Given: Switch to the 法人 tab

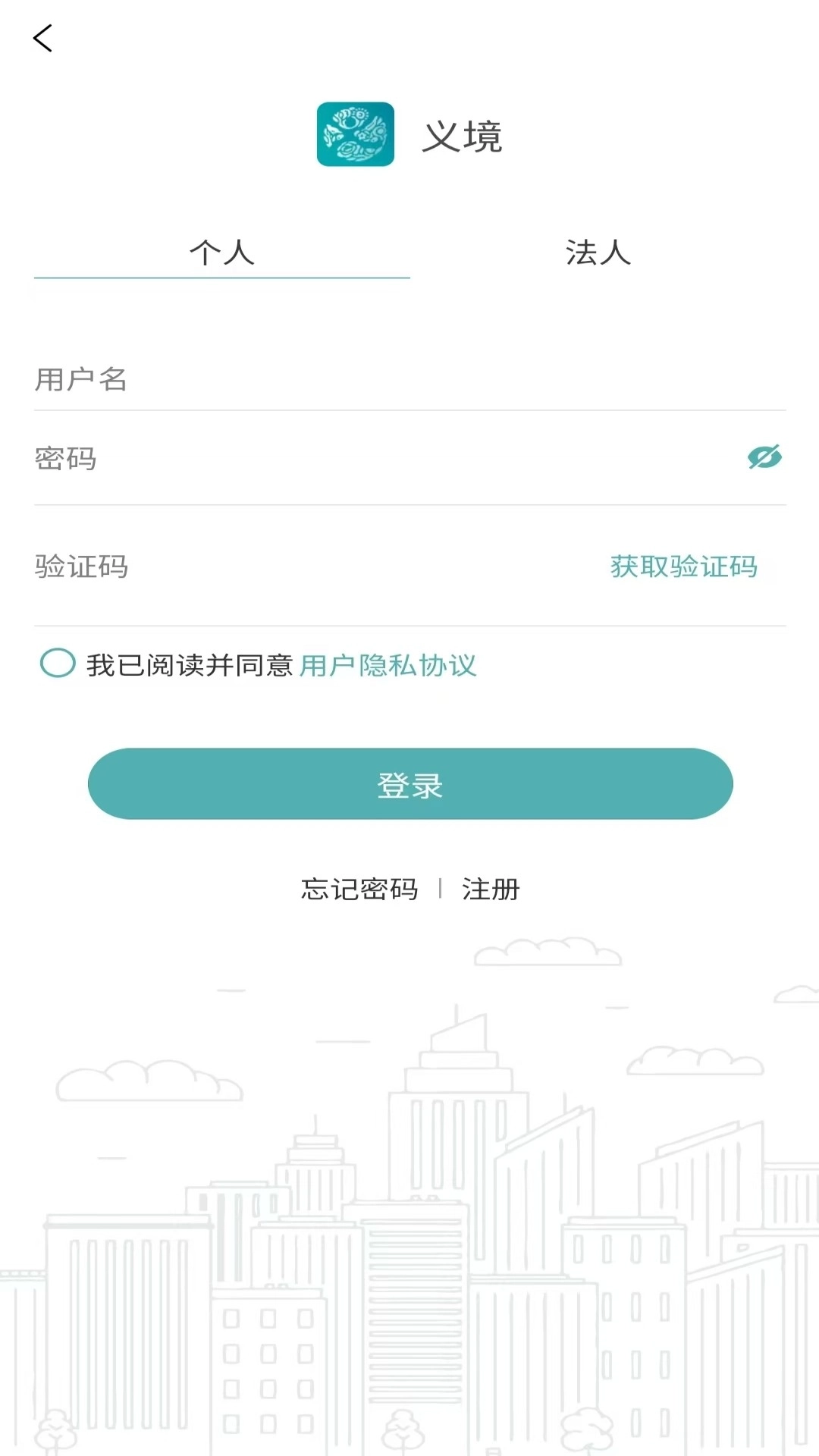Looking at the screenshot, I should pos(598,253).
